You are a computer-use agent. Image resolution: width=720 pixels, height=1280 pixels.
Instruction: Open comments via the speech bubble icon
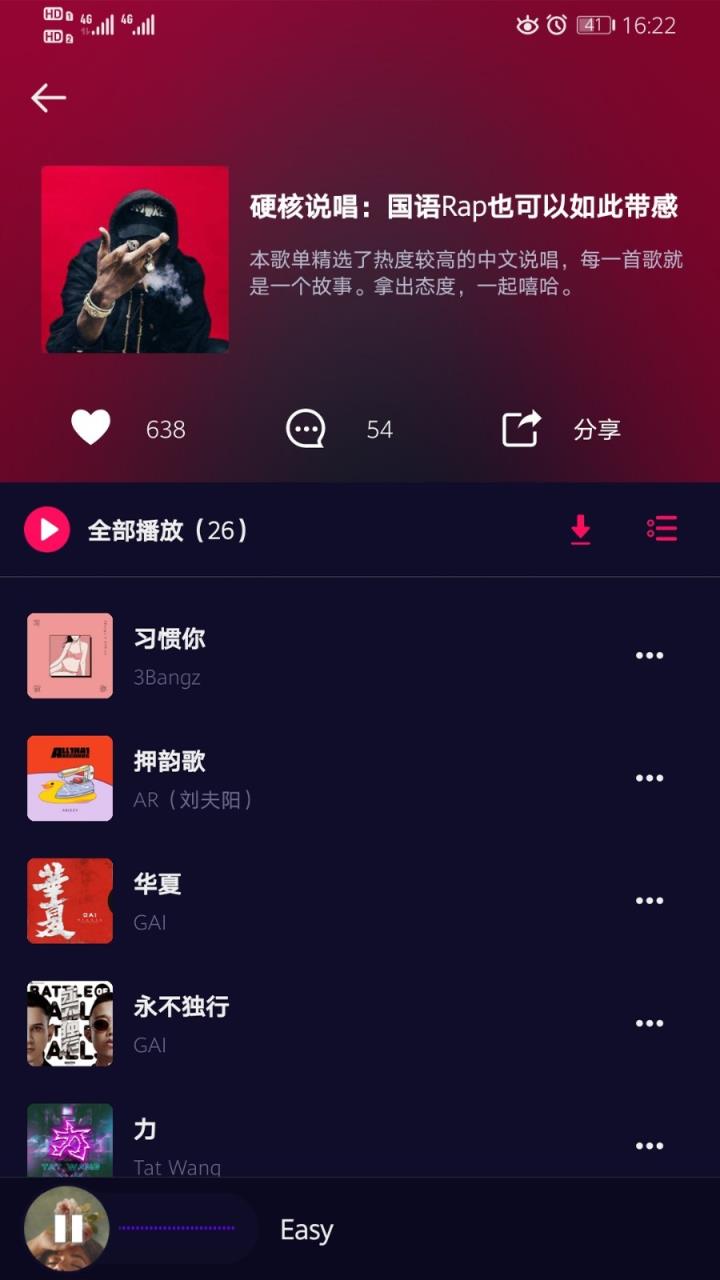click(x=305, y=427)
